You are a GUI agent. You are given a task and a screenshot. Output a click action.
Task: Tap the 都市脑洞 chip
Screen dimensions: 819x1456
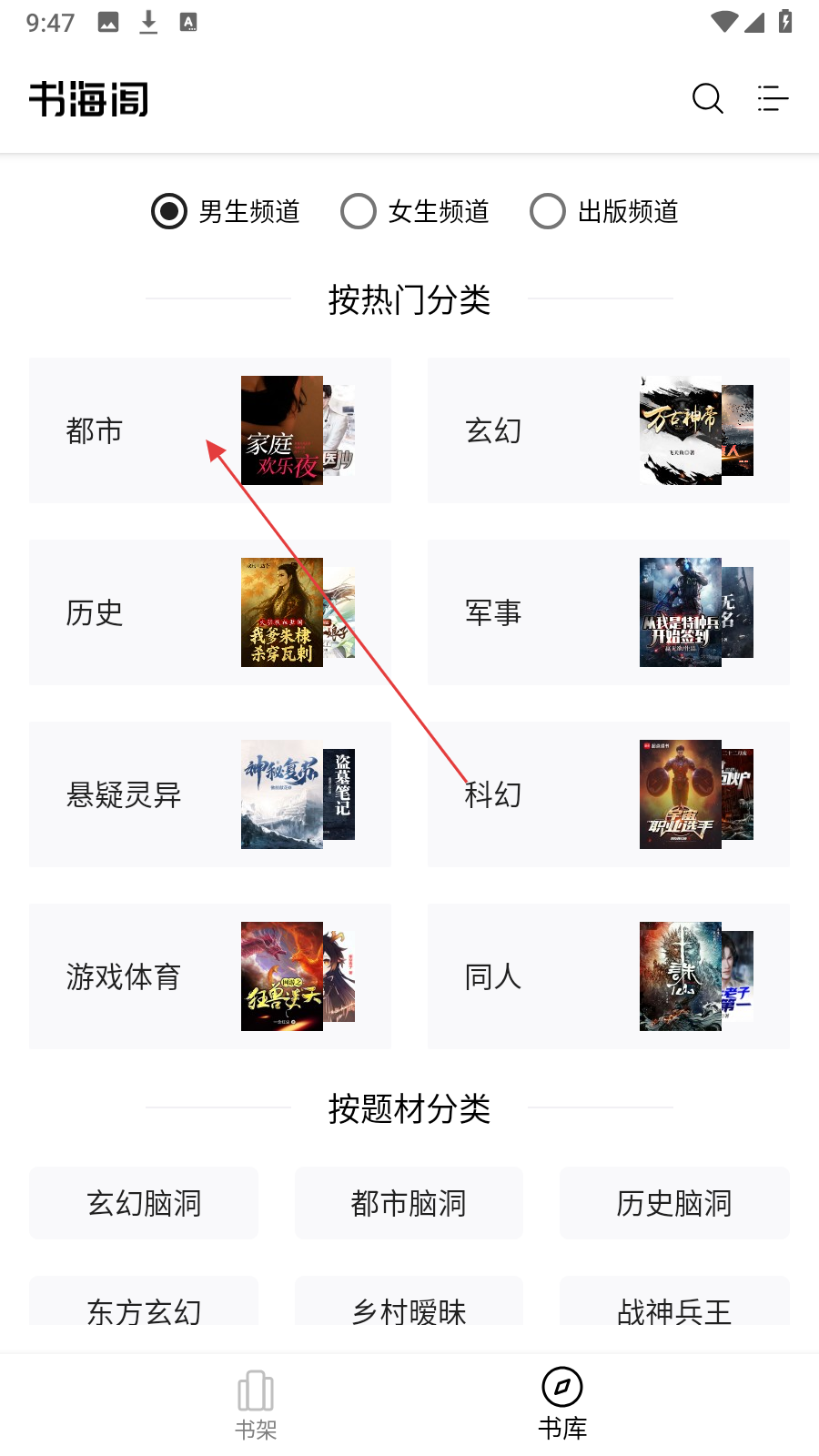(x=409, y=1203)
